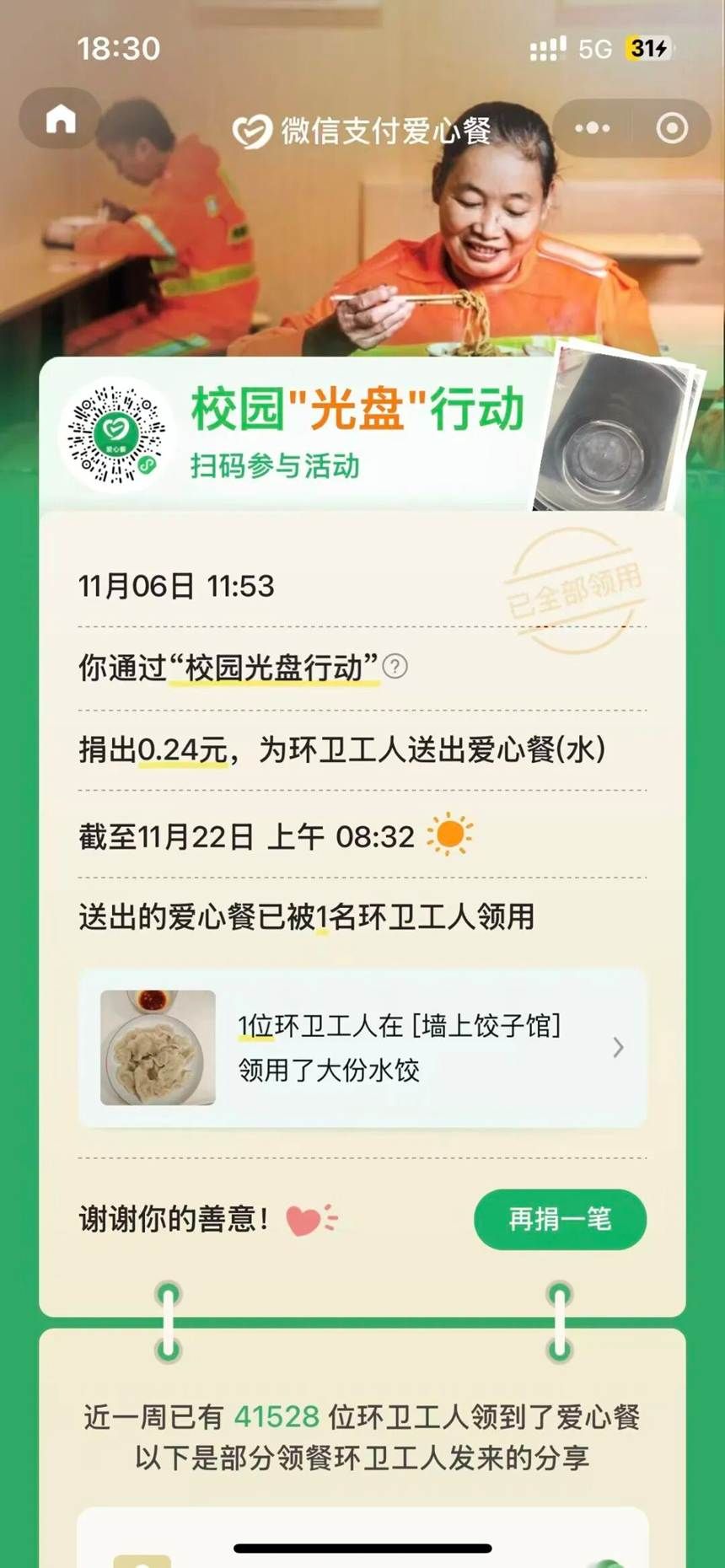Open the 墙上饺子馆 meal claim card
Screen dimensions: 725x1568
362,1047
